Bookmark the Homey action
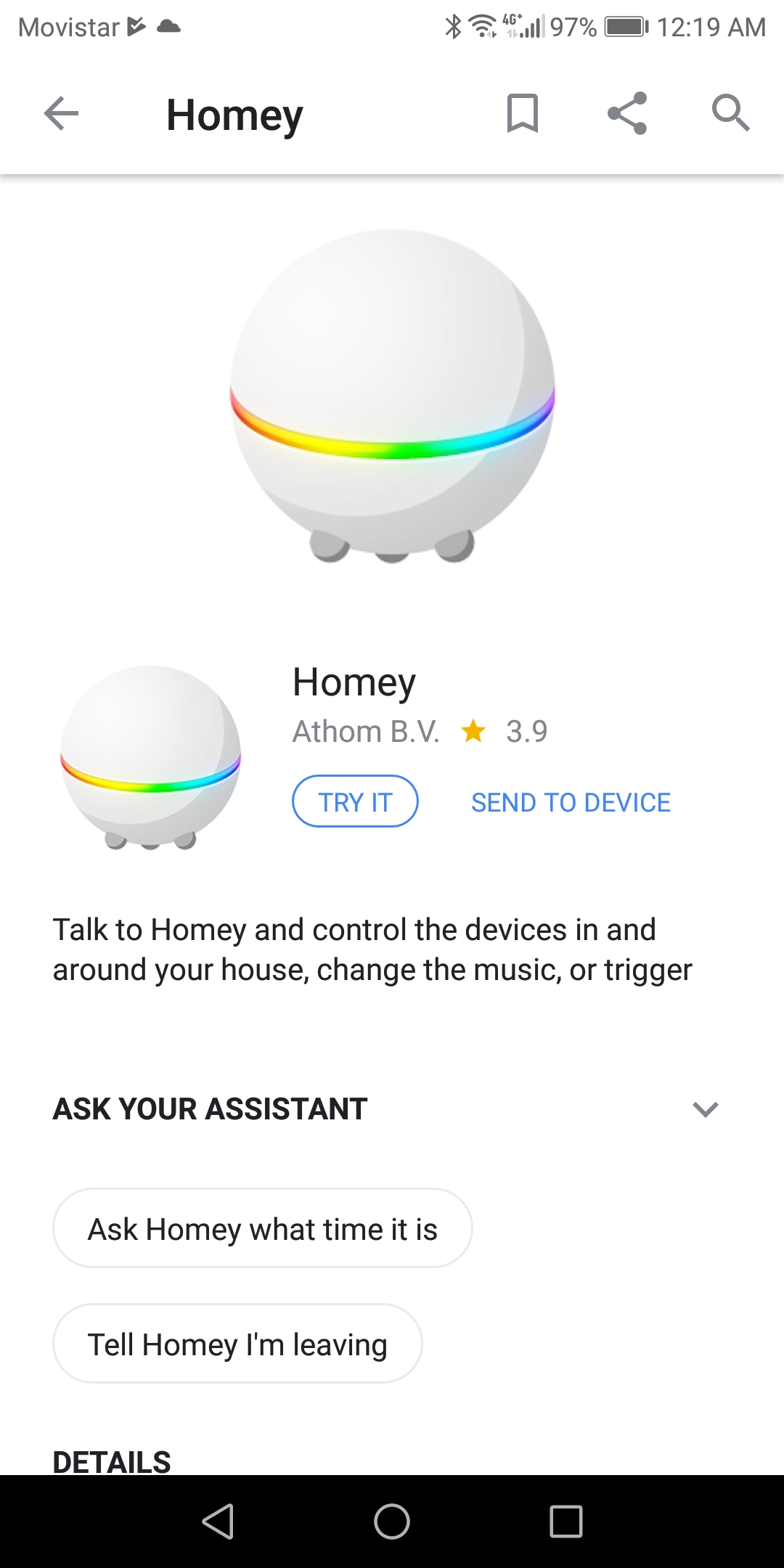The height and width of the screenshot is (1568, 784). 522,114
